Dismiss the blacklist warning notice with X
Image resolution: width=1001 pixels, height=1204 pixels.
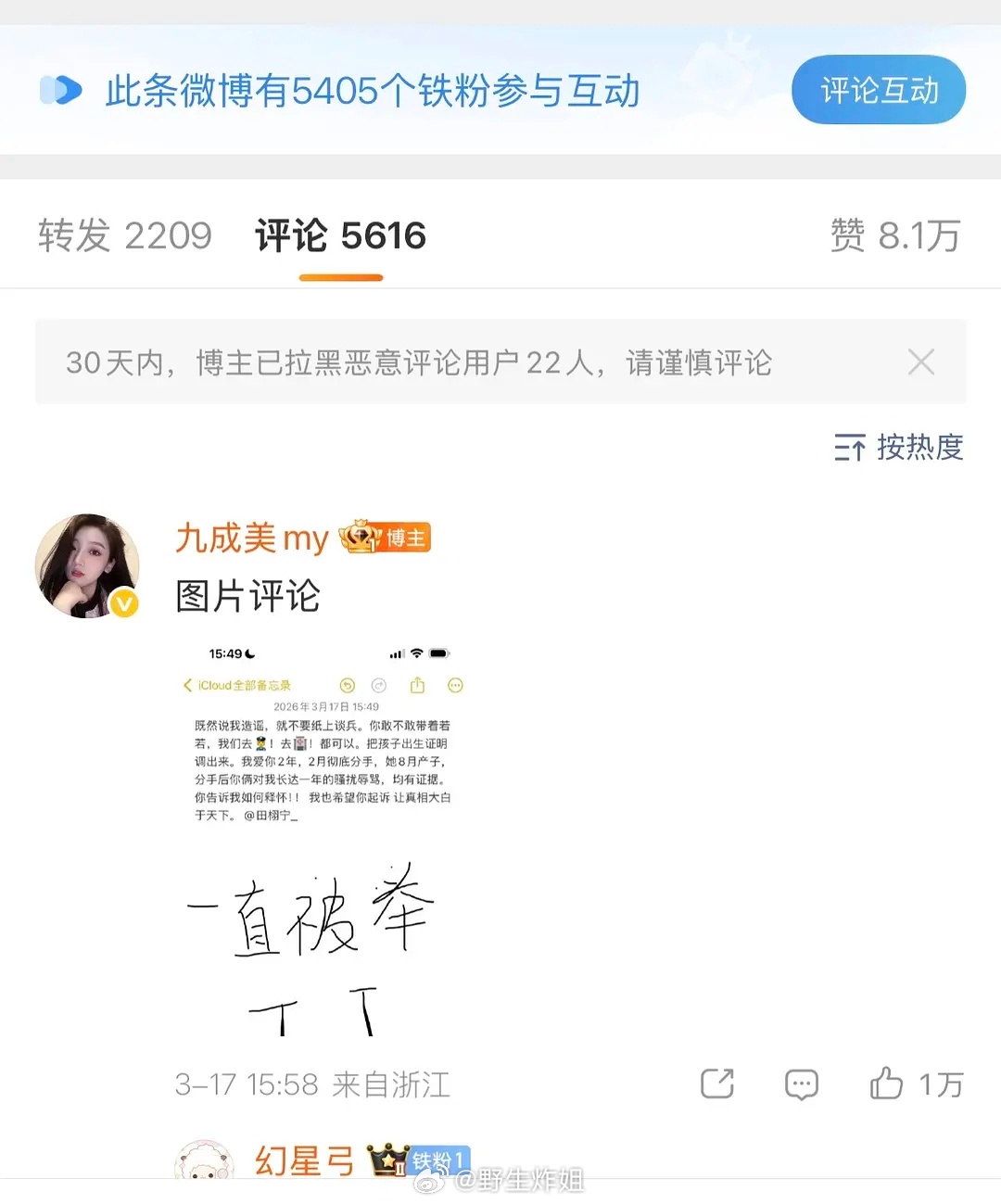coord(920,361)
